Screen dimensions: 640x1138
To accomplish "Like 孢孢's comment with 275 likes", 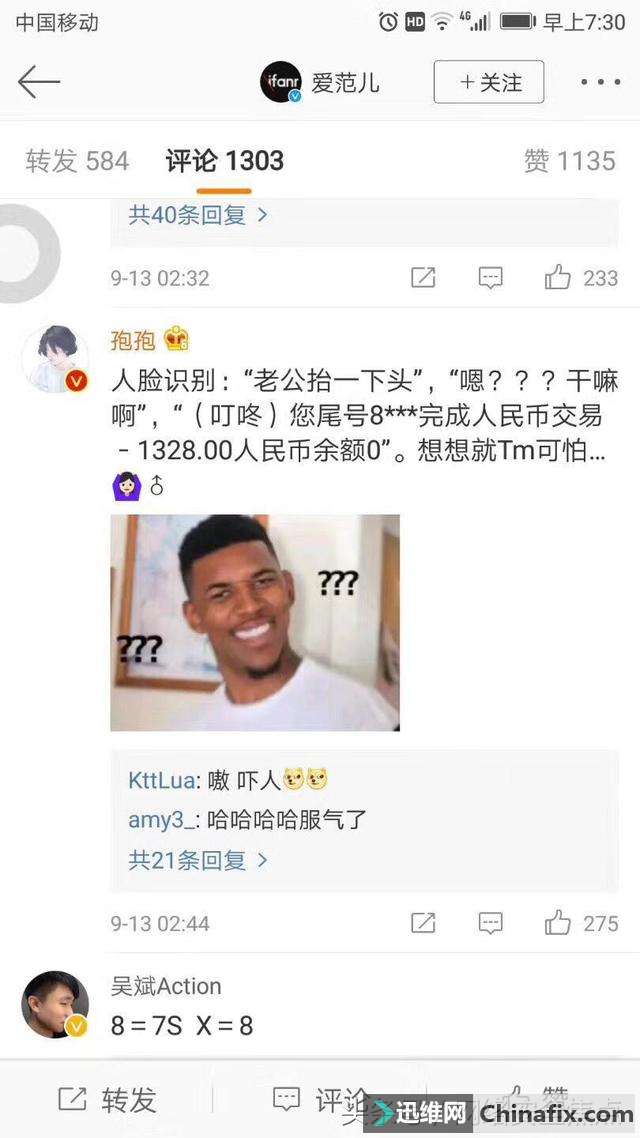I will pos(558,923).
